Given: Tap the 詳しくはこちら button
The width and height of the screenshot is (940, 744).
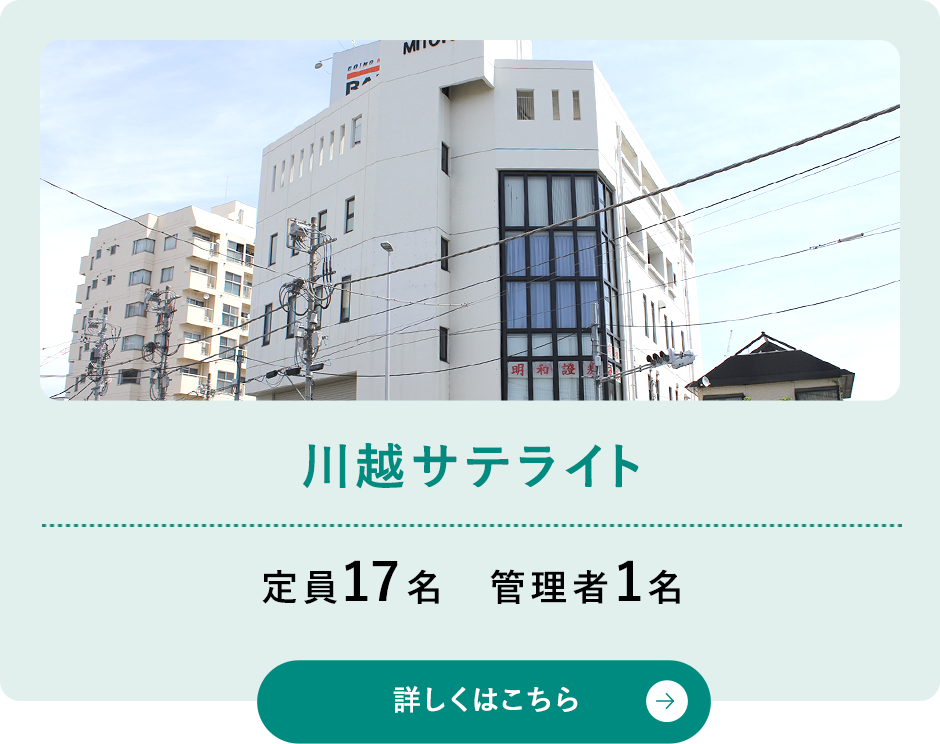Looking at the screenshot, I should coord(484,700).
